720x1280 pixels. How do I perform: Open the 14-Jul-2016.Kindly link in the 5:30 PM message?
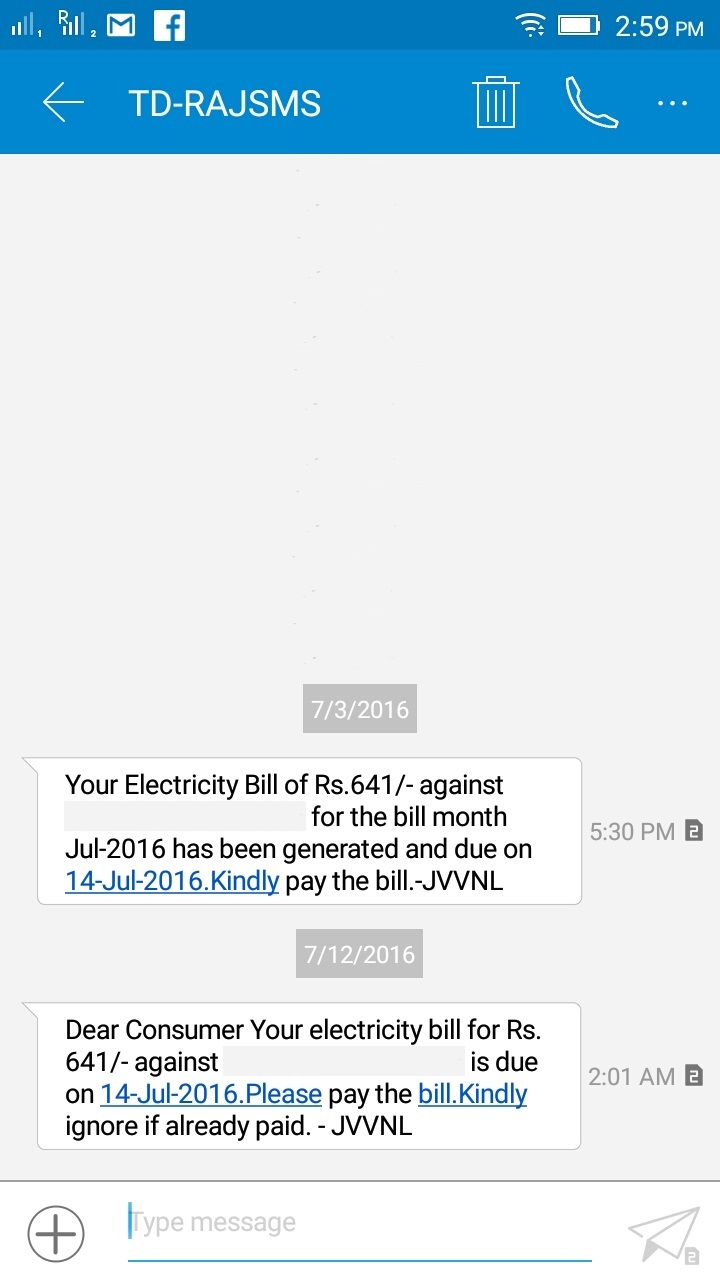click(x=172, y=881)
